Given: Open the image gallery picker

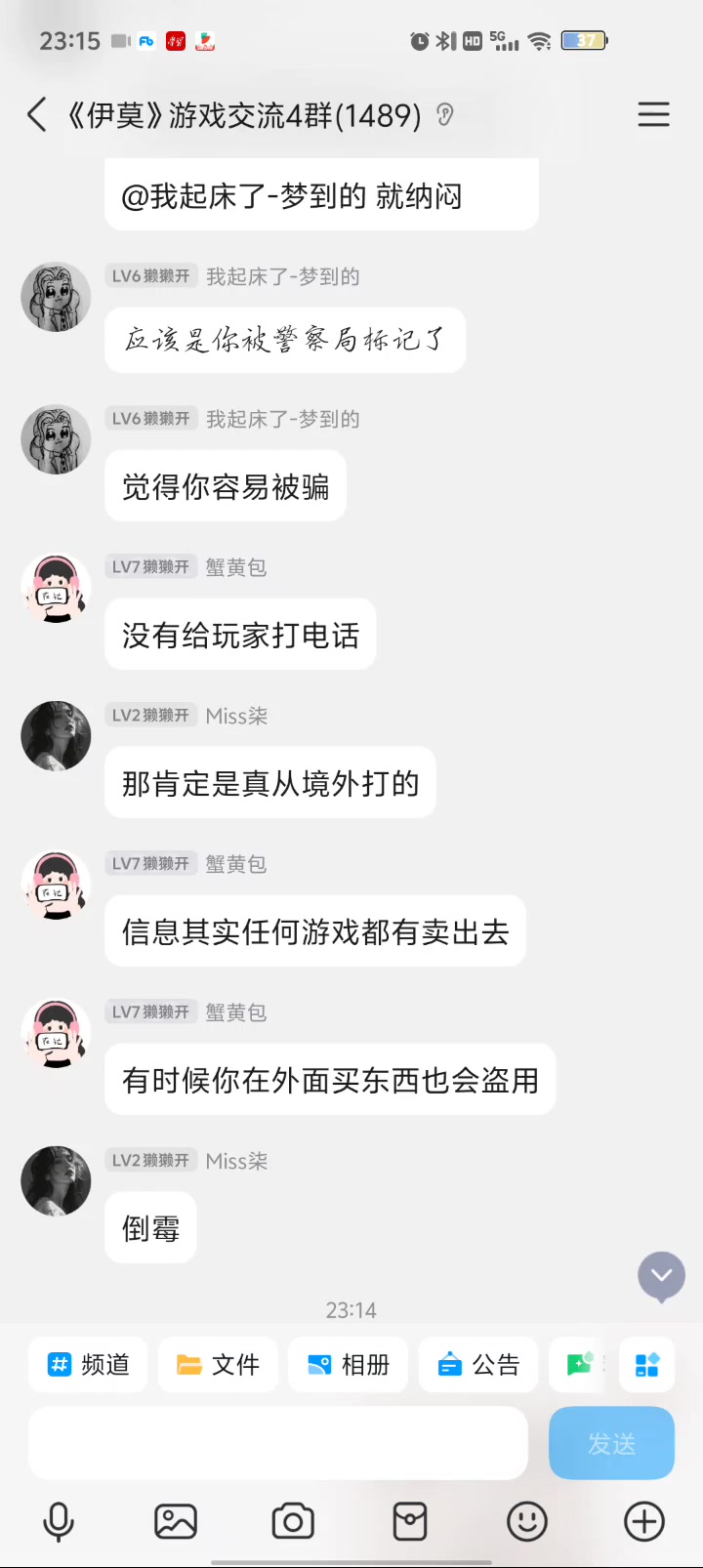Looking at the screenshot, I should click(x=176, y=1521).
